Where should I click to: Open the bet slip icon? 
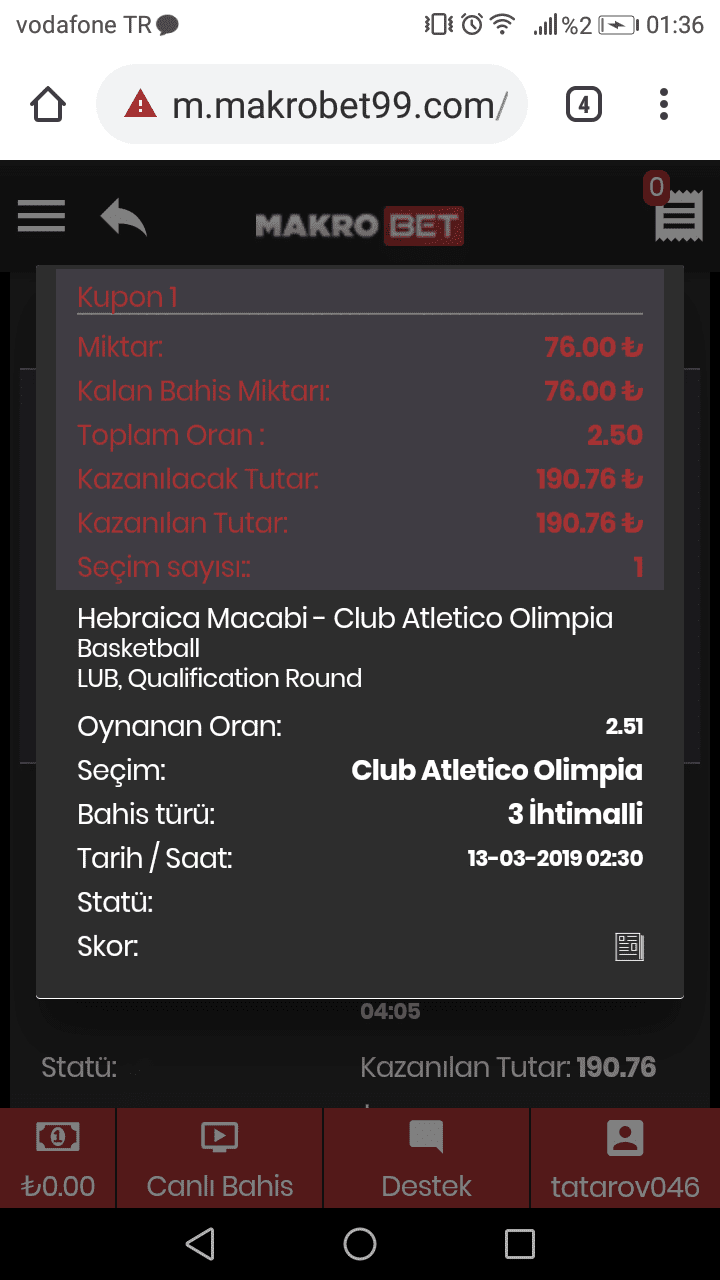679,214
